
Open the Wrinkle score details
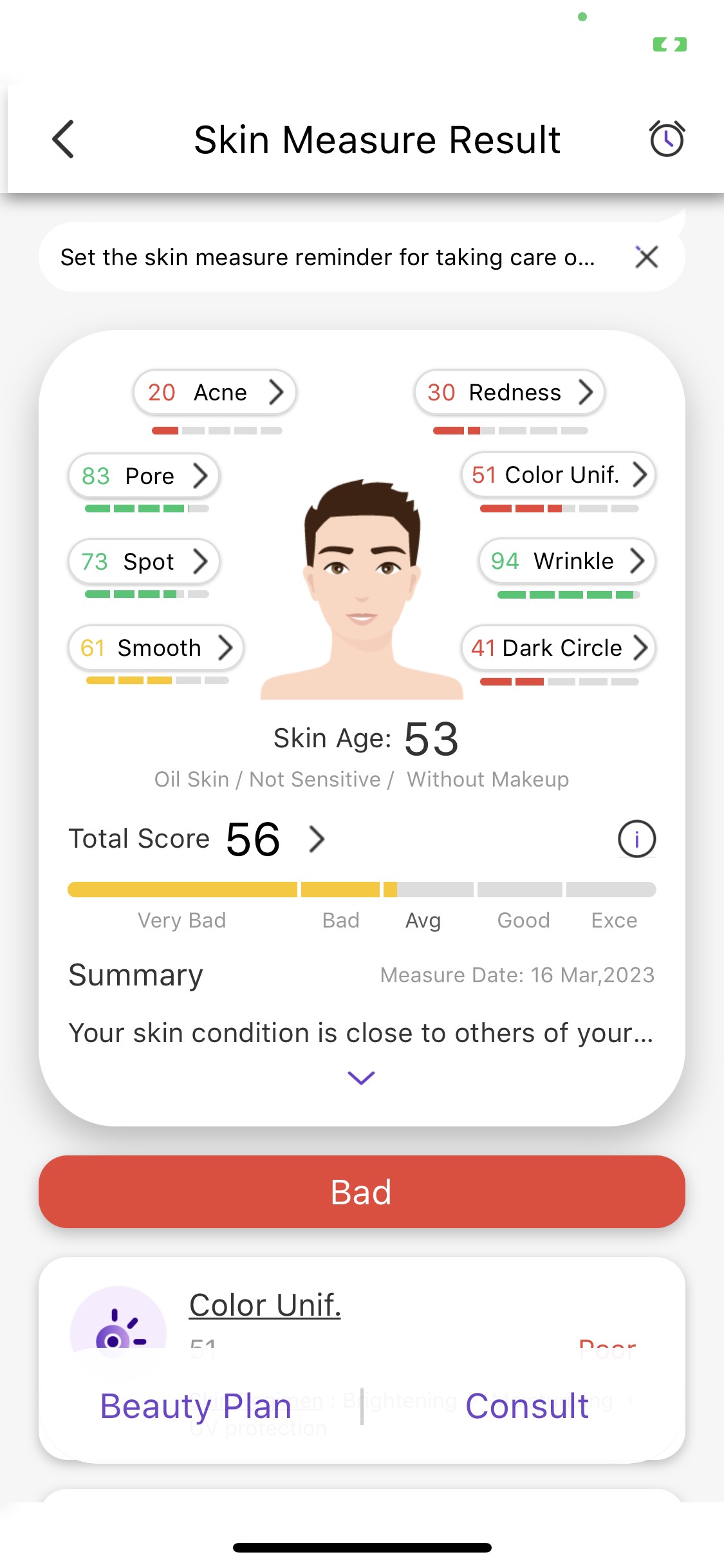click(x=566, y=561)
